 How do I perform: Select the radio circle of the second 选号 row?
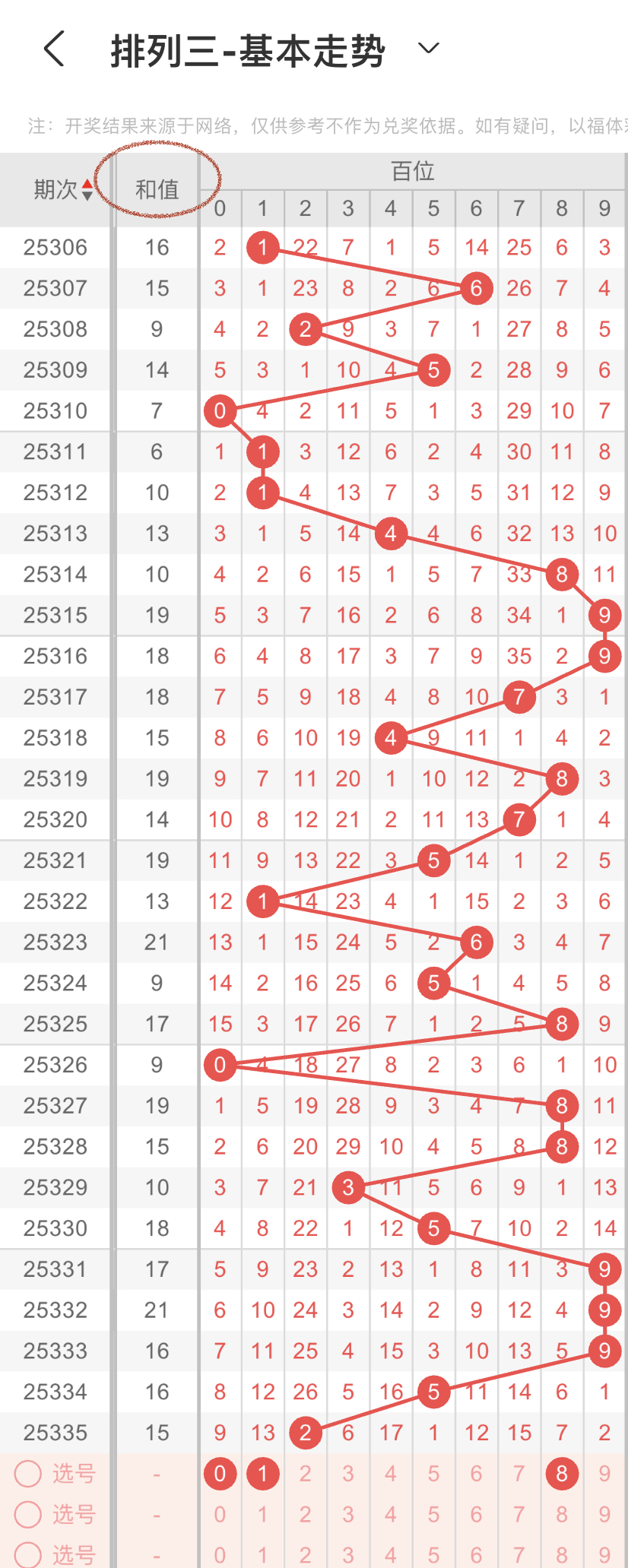click(28, 1515)
